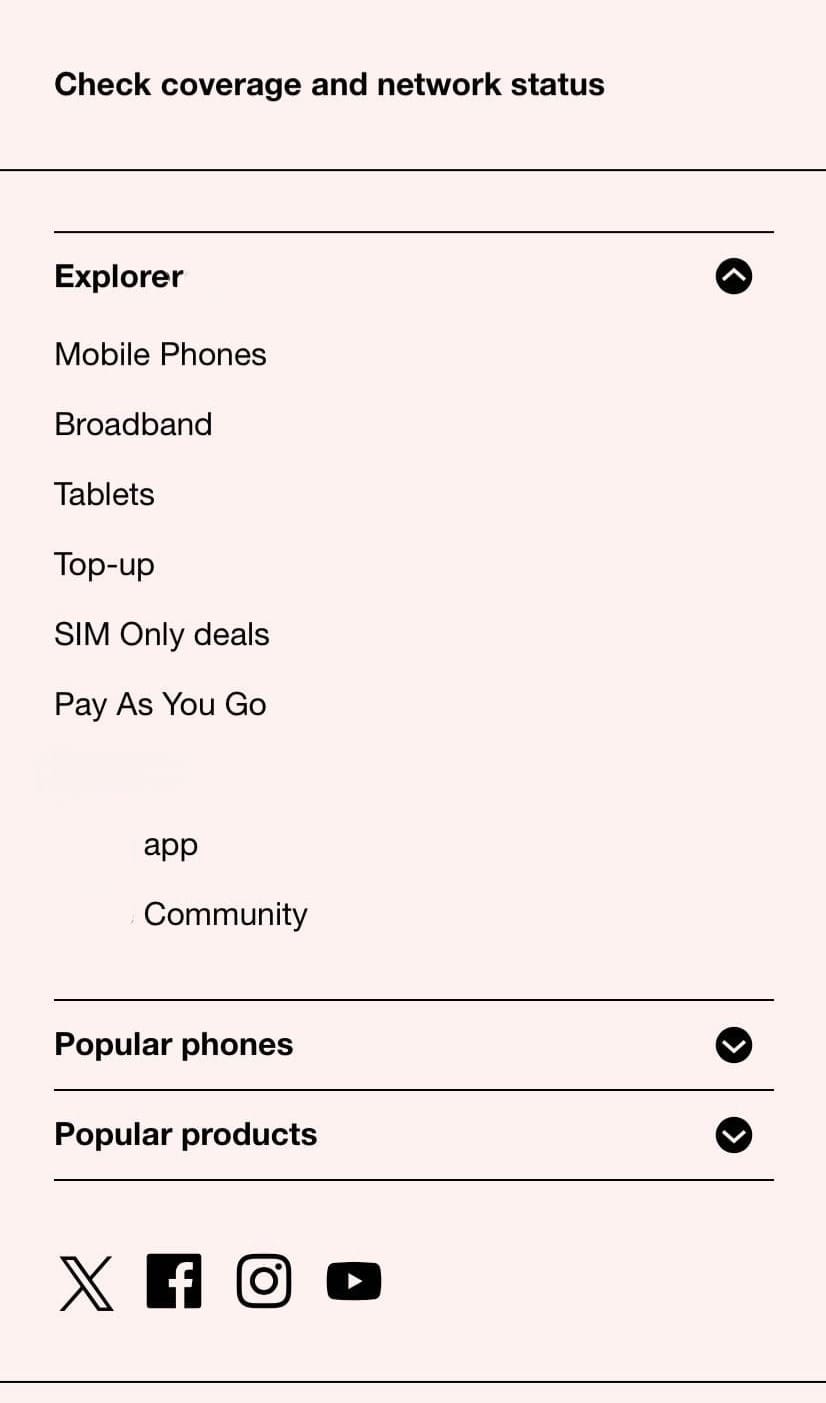Open the YouTube channel
826x1403 pixels.
(x=354, y=1281)
